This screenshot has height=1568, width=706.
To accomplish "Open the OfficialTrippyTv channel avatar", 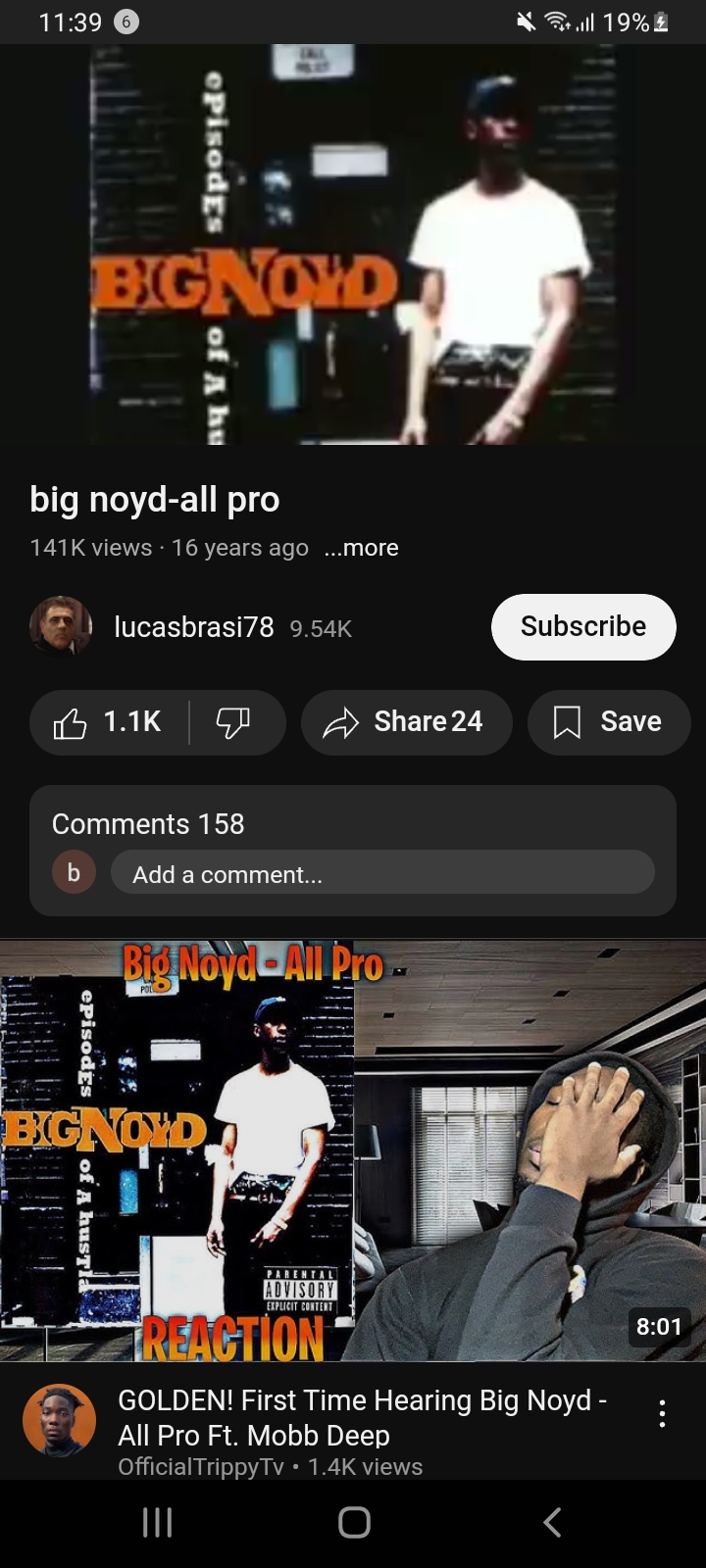I will [x=59, y=1420].
